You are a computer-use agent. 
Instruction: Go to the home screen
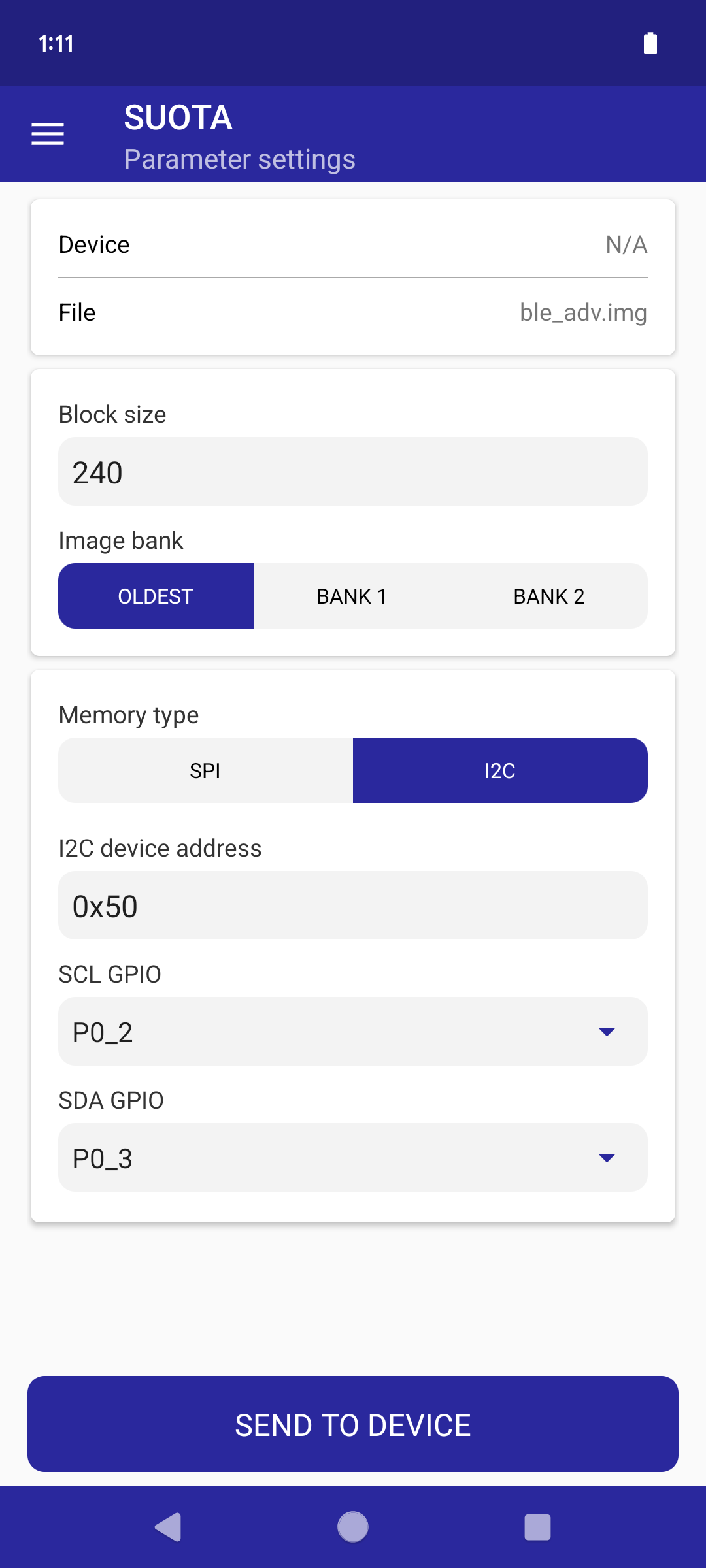(353, 1527)
